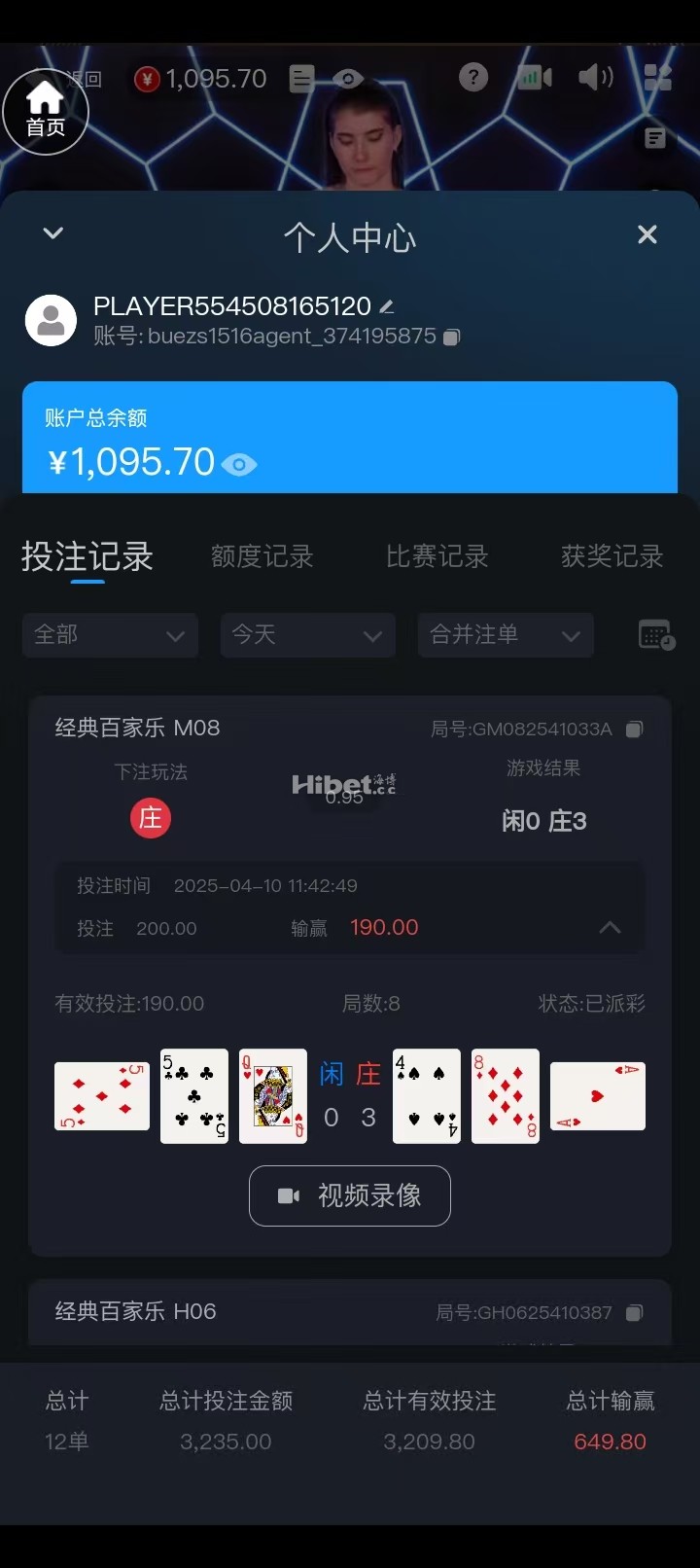Click the queen of hearts card thumbnail

(x=272, y=1096)
